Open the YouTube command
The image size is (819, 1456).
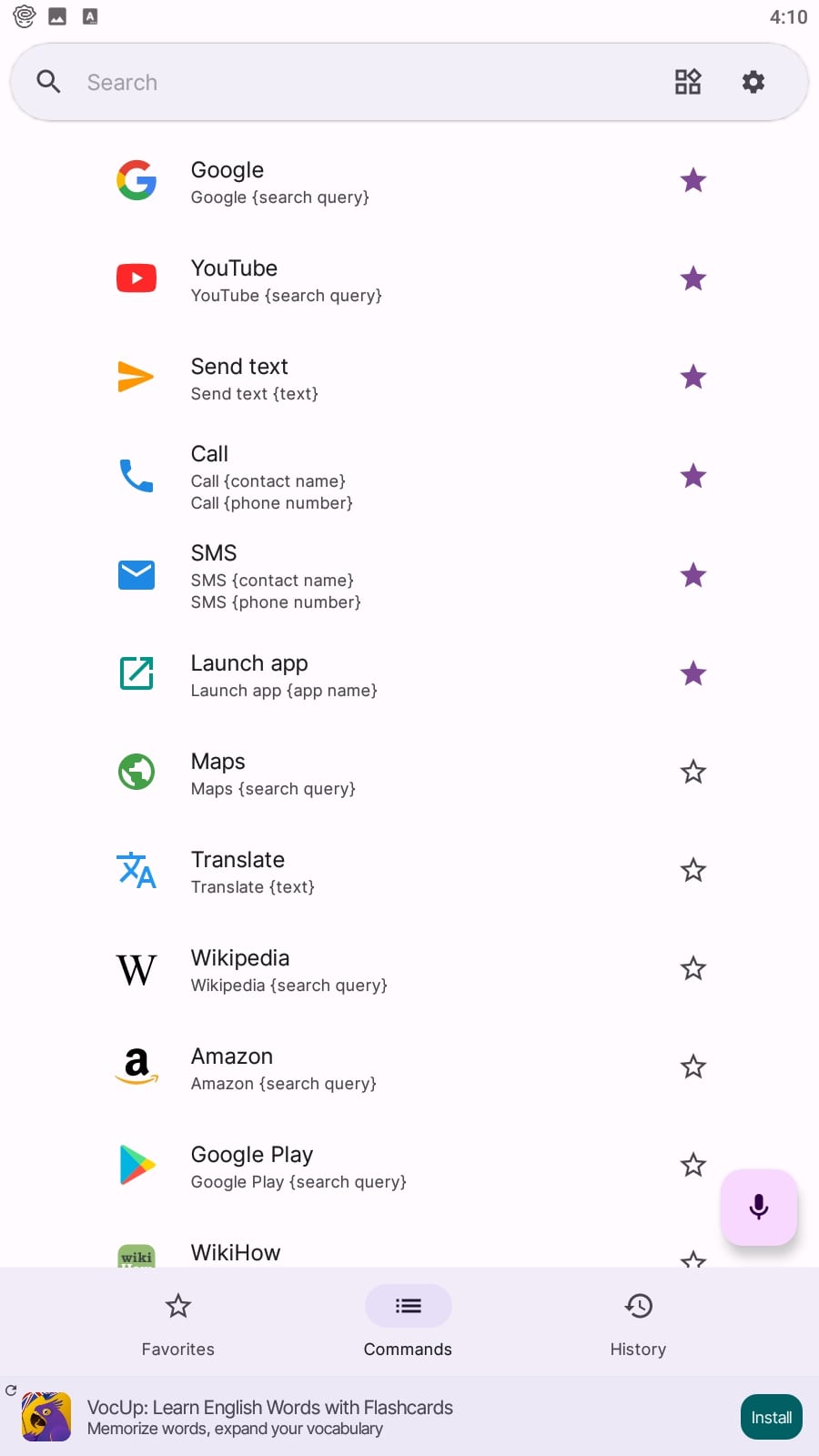pos(409,279)
